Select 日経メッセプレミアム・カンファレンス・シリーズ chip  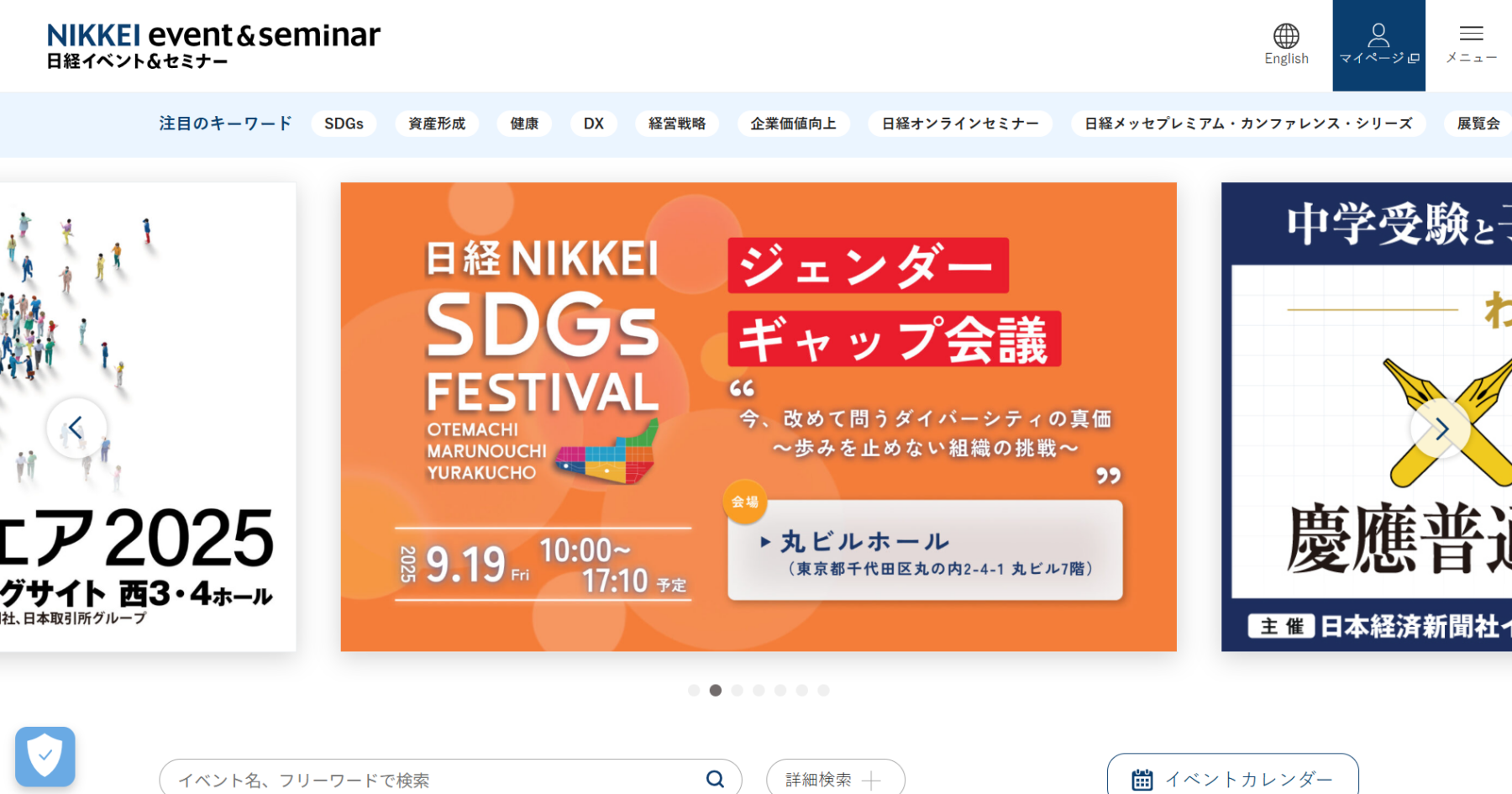(x=1248, y=124)
